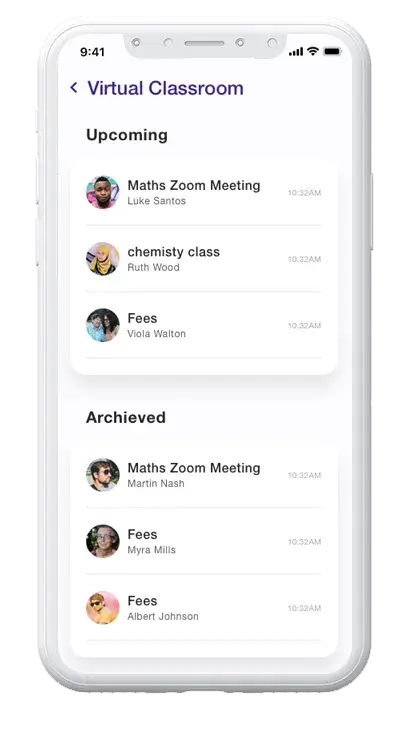Open Ruth Wood's chemisty class

204,259
